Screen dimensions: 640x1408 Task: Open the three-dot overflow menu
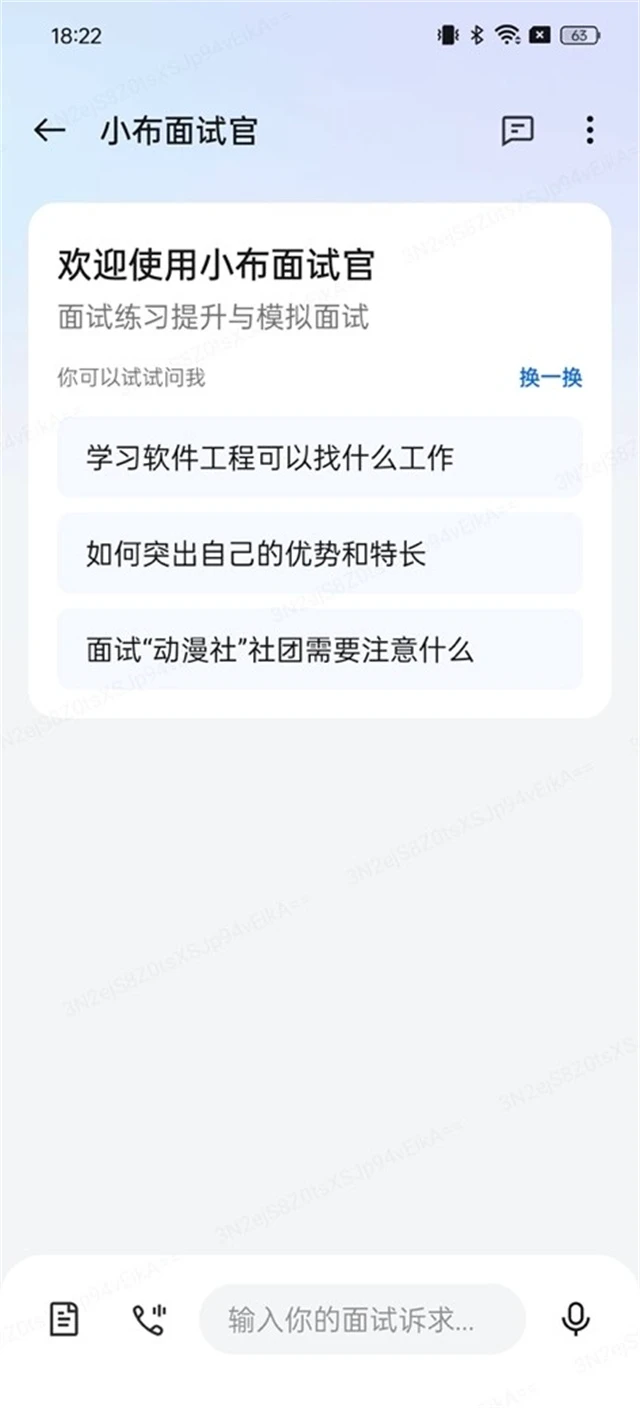pos(590,130)
